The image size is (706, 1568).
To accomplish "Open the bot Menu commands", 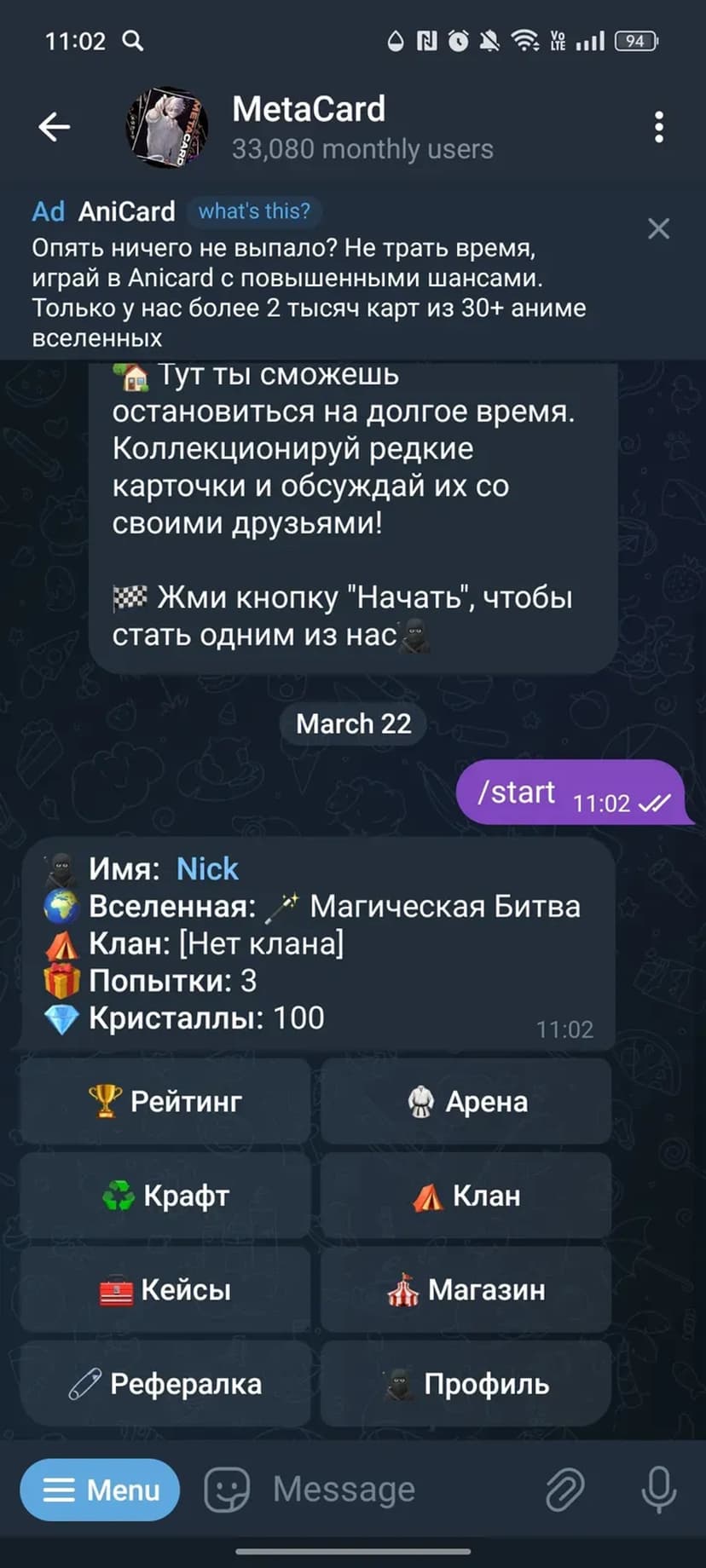I will tap(101, 1490).
